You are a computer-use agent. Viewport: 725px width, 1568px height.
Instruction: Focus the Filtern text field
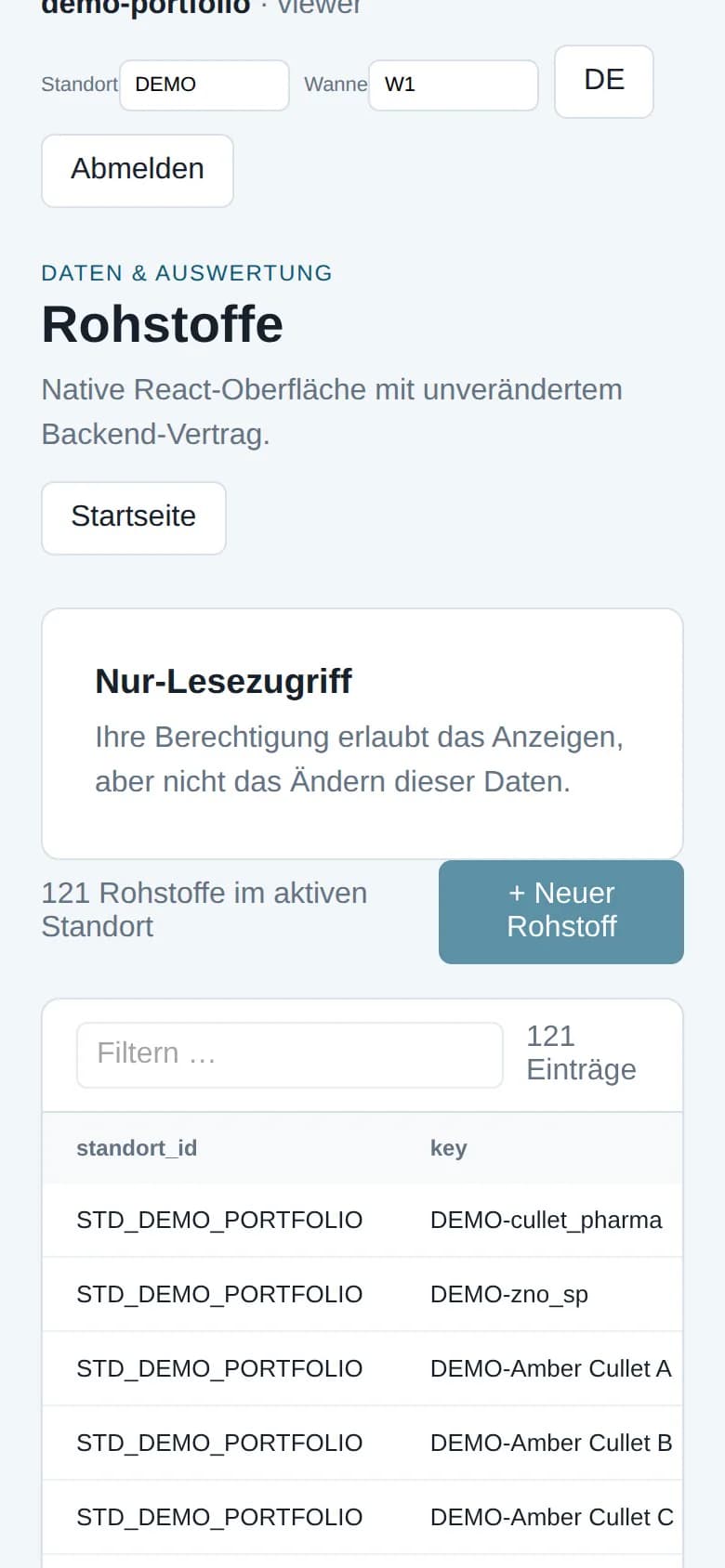290,1055
